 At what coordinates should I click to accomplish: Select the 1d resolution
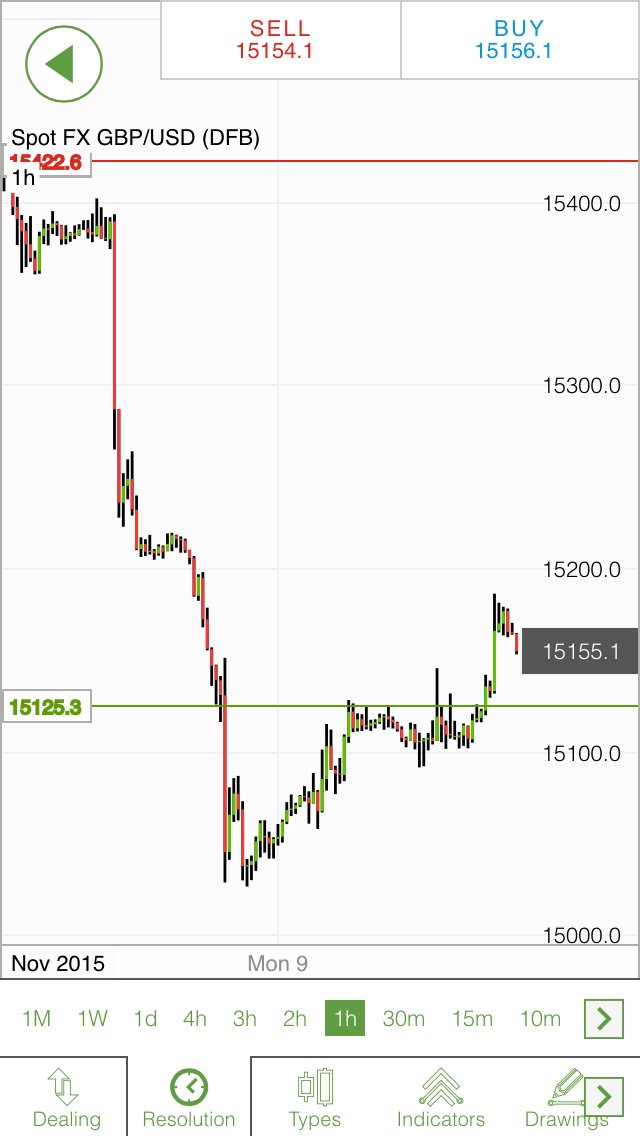145,1019
